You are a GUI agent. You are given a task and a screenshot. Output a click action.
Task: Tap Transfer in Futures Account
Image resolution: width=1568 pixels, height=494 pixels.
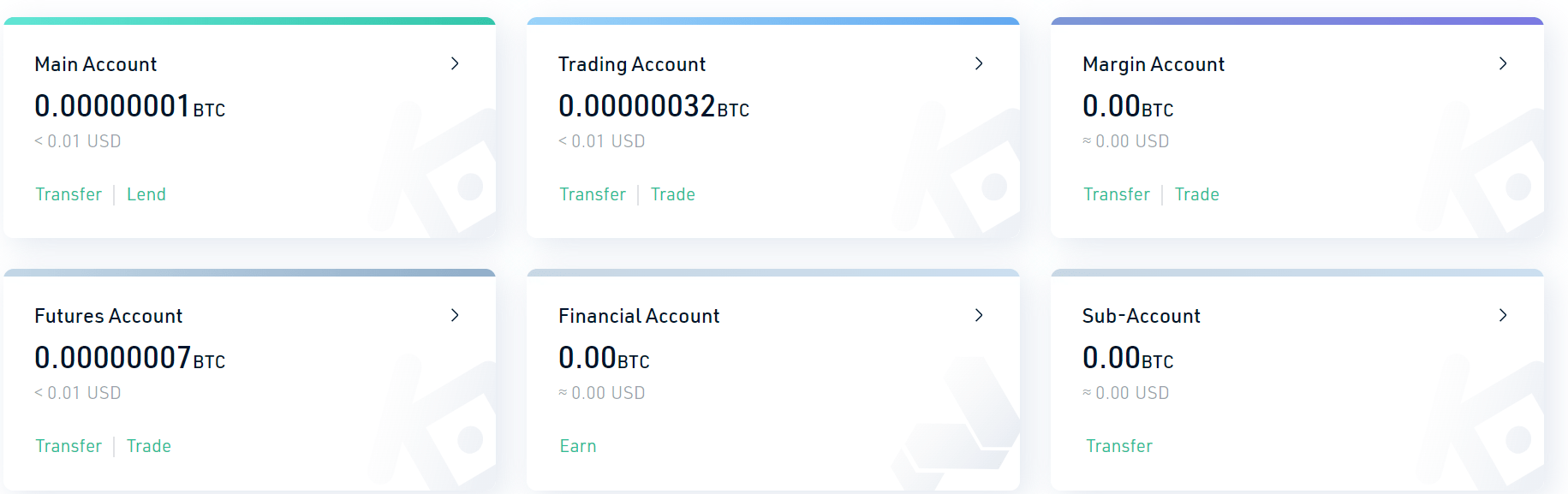(69, 446)
